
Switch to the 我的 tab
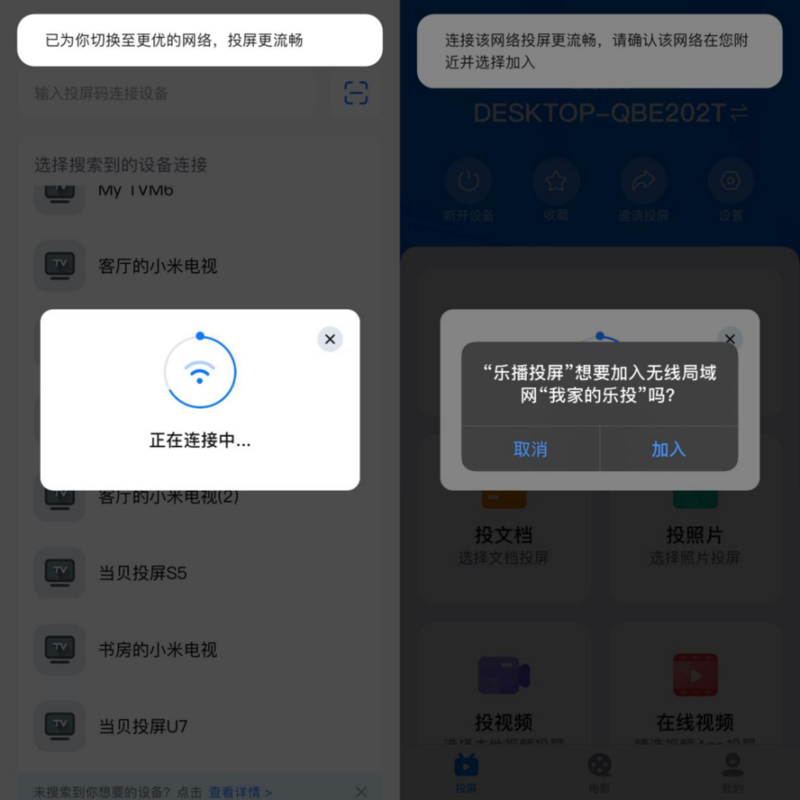732,771
